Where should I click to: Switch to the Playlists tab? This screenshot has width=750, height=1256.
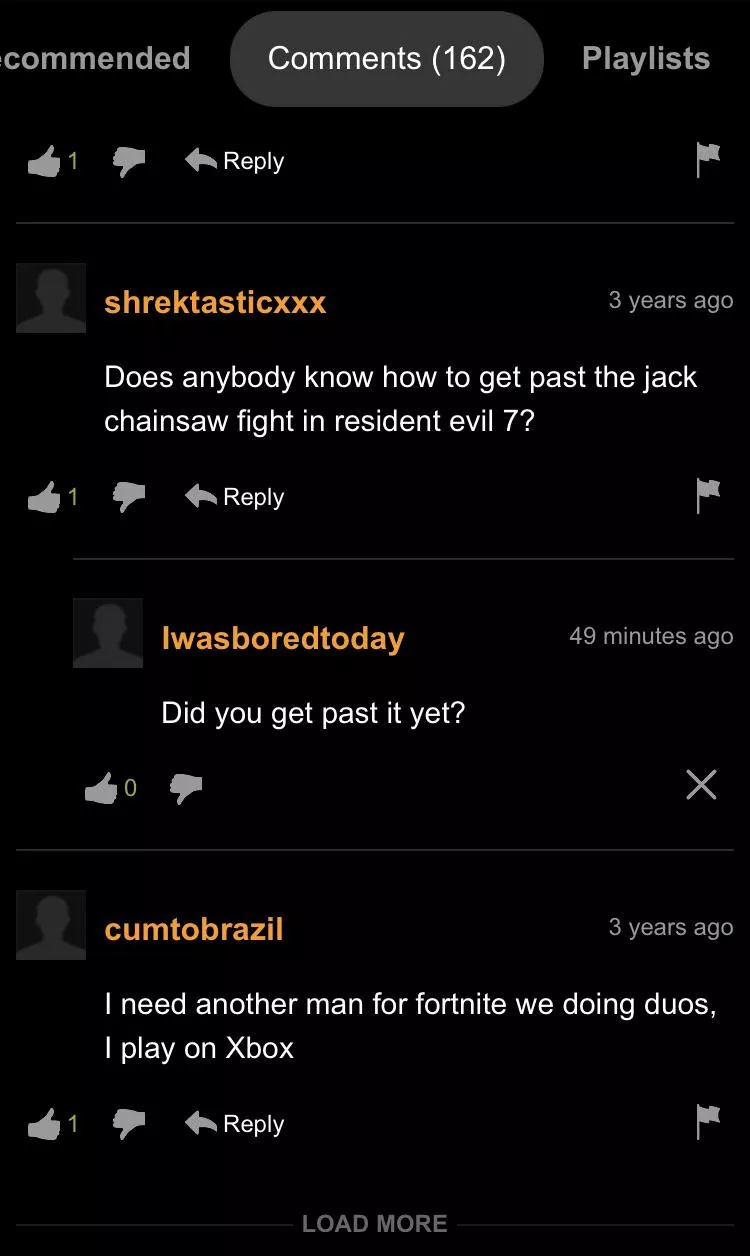point(645,59)
